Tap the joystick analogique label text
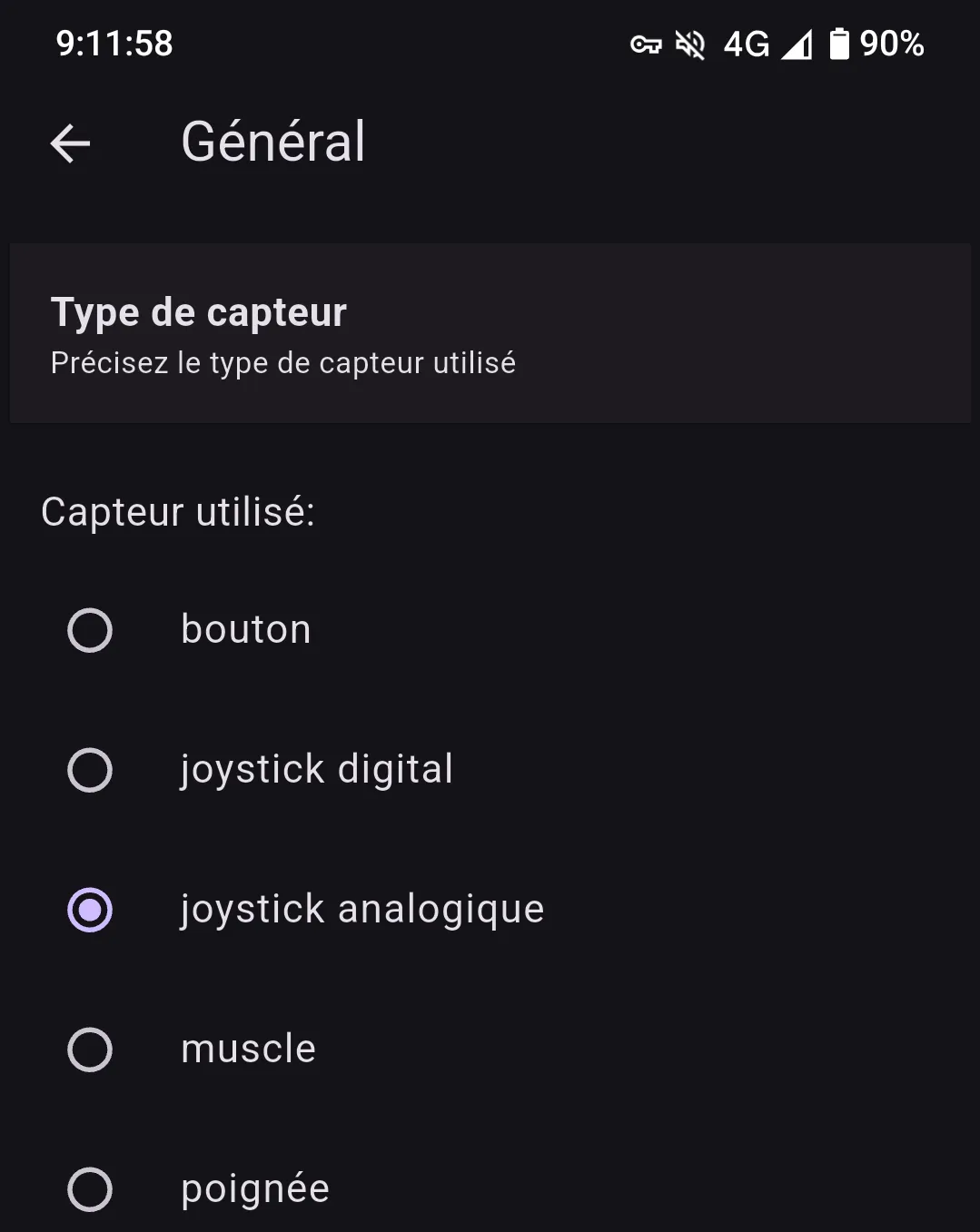Screen dimensions: 980x1232 click(x=361, y=911)
